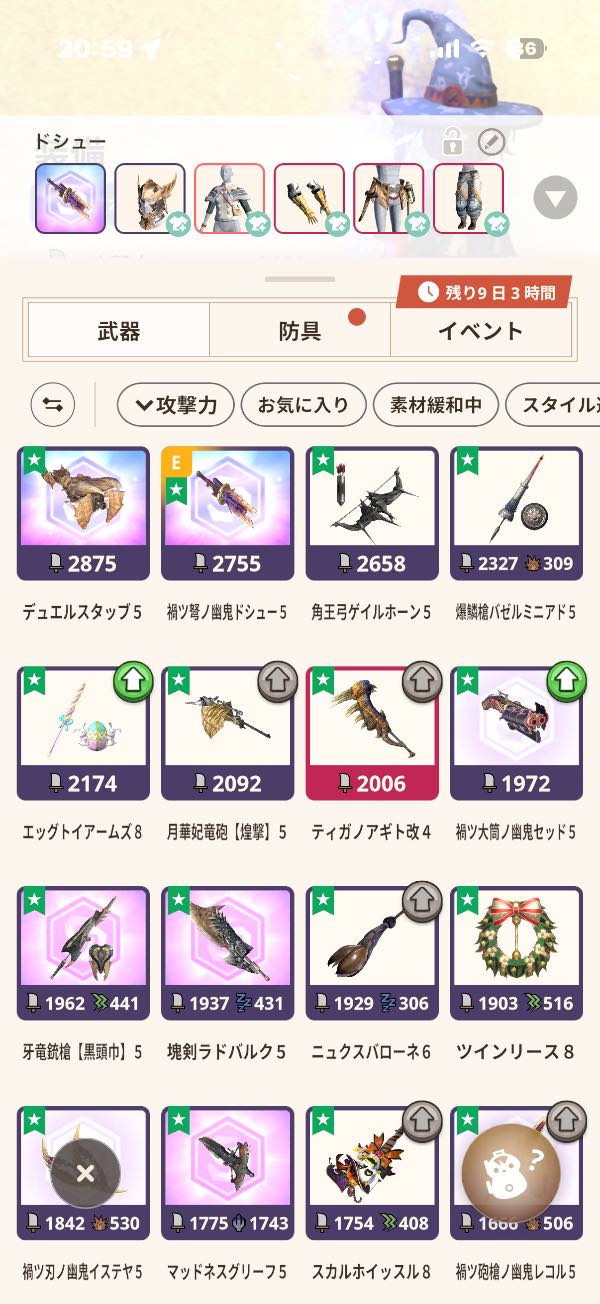The width and height of the screenshot is (600, 1304).
Task: Select weapon デュエルスタッブ 5
Action: tap(83, 513)
